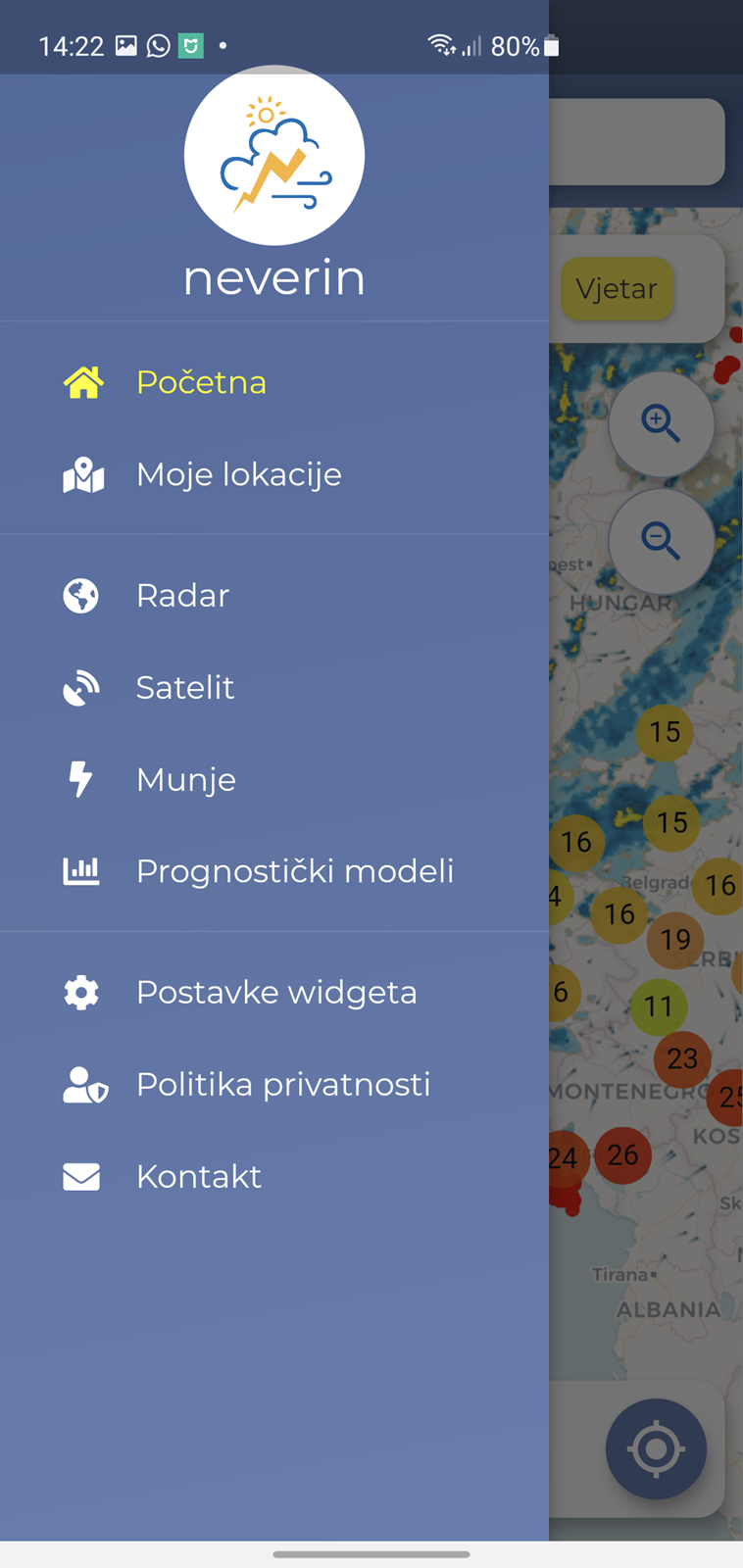View Satelit imagery
Image resolution: width=743 pixels, height=1568 pixels.
coord(274,687)
